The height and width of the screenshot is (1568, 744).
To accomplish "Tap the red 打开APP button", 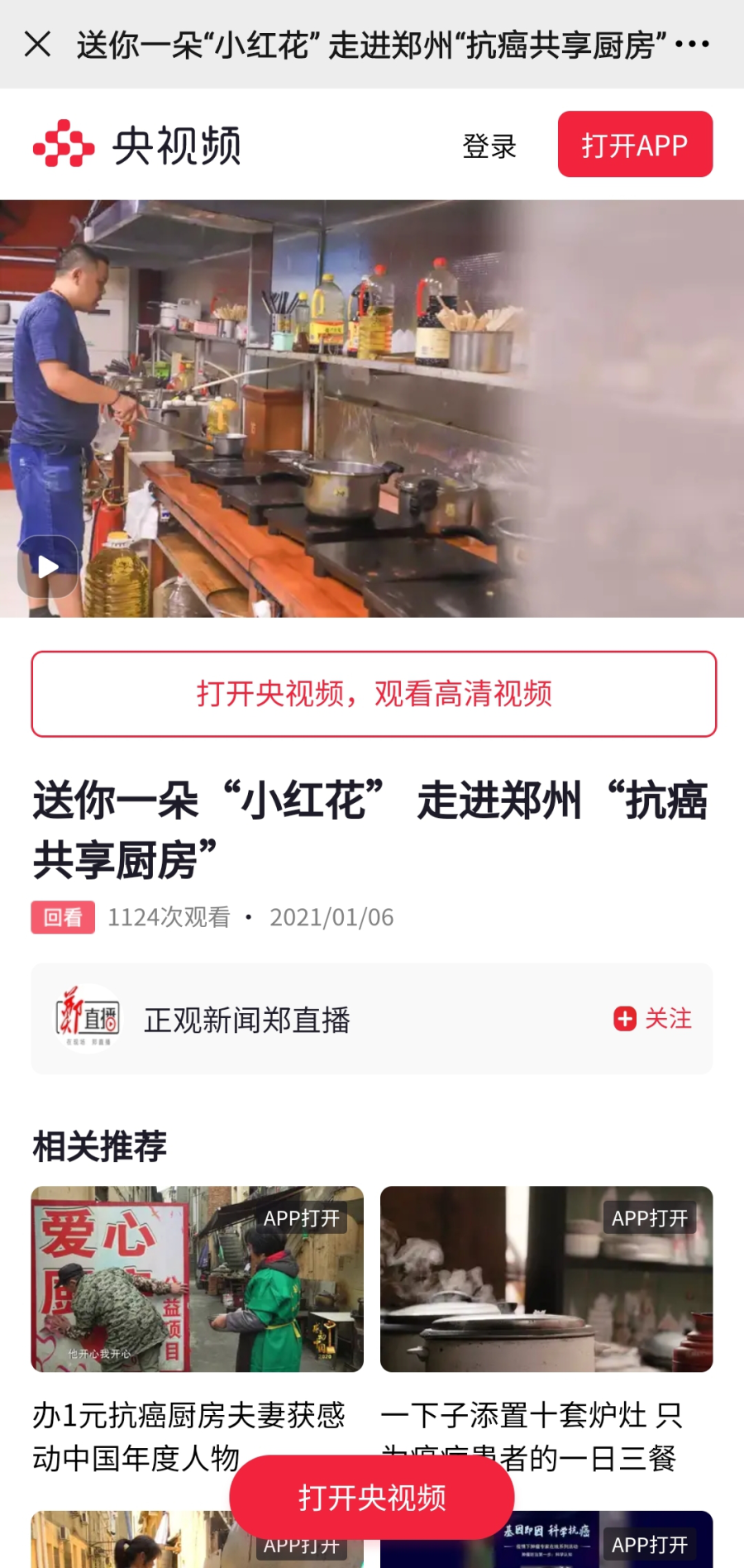I will [x=635, y=145].
